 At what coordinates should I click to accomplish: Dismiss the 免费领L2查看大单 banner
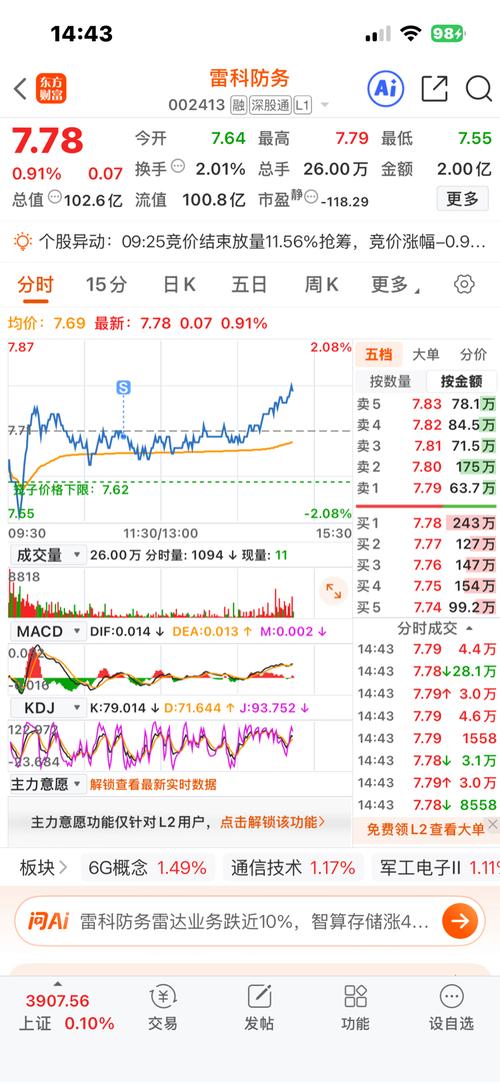(x=492, y=824)
